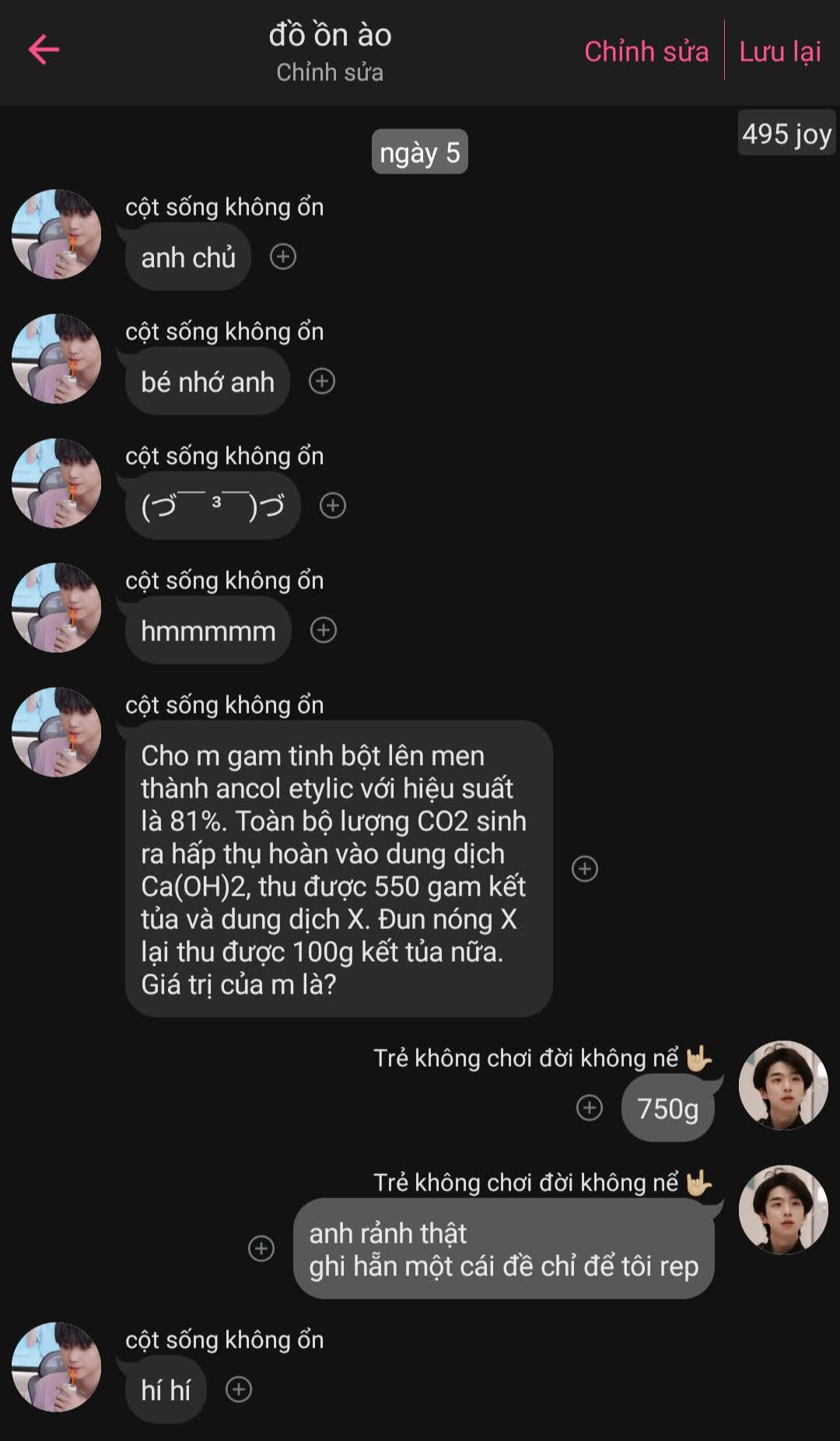Tap plus icon beside "750g" reply
This screenshot has height=1441, width=840.
590,1108
